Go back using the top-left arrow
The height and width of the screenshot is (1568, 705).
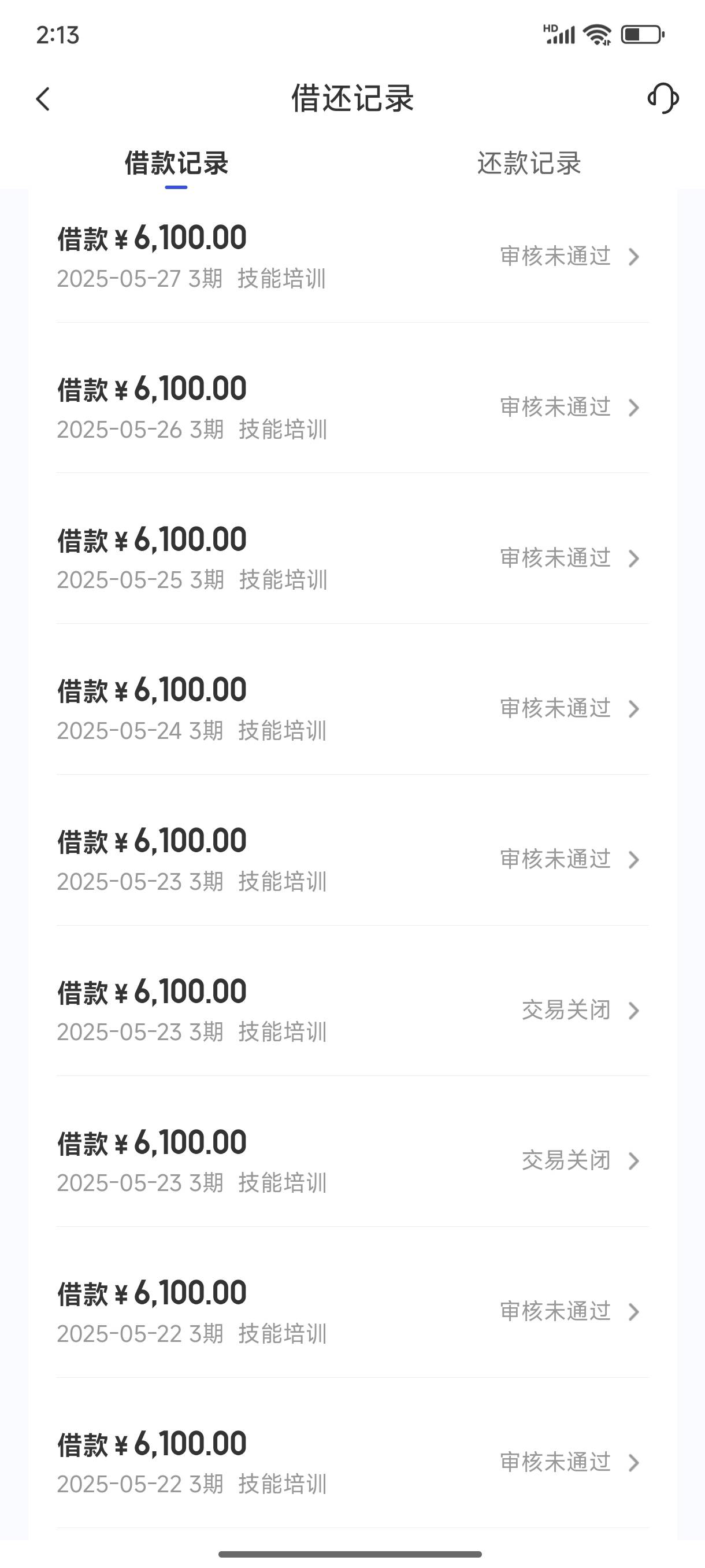pos(43,99)
